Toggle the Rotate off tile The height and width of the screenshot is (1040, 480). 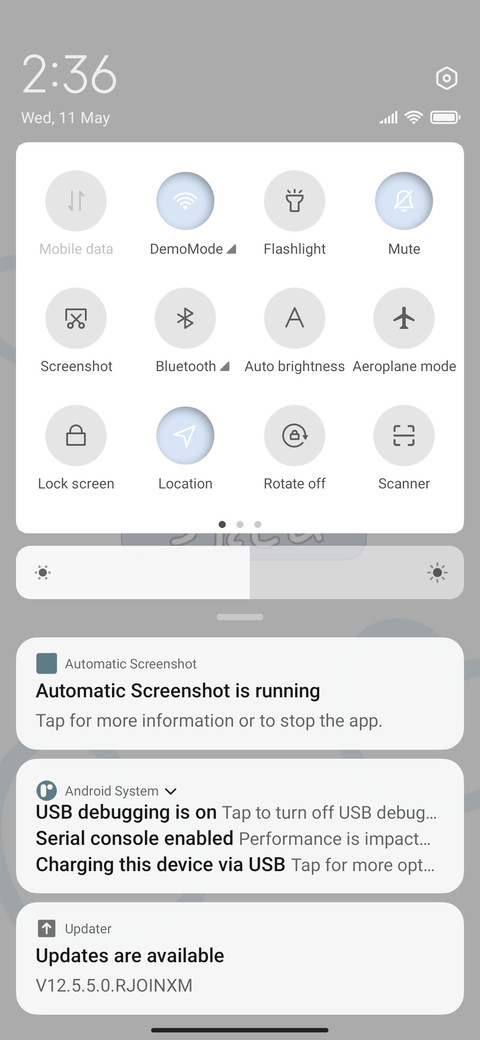click(x=294, y=436)
